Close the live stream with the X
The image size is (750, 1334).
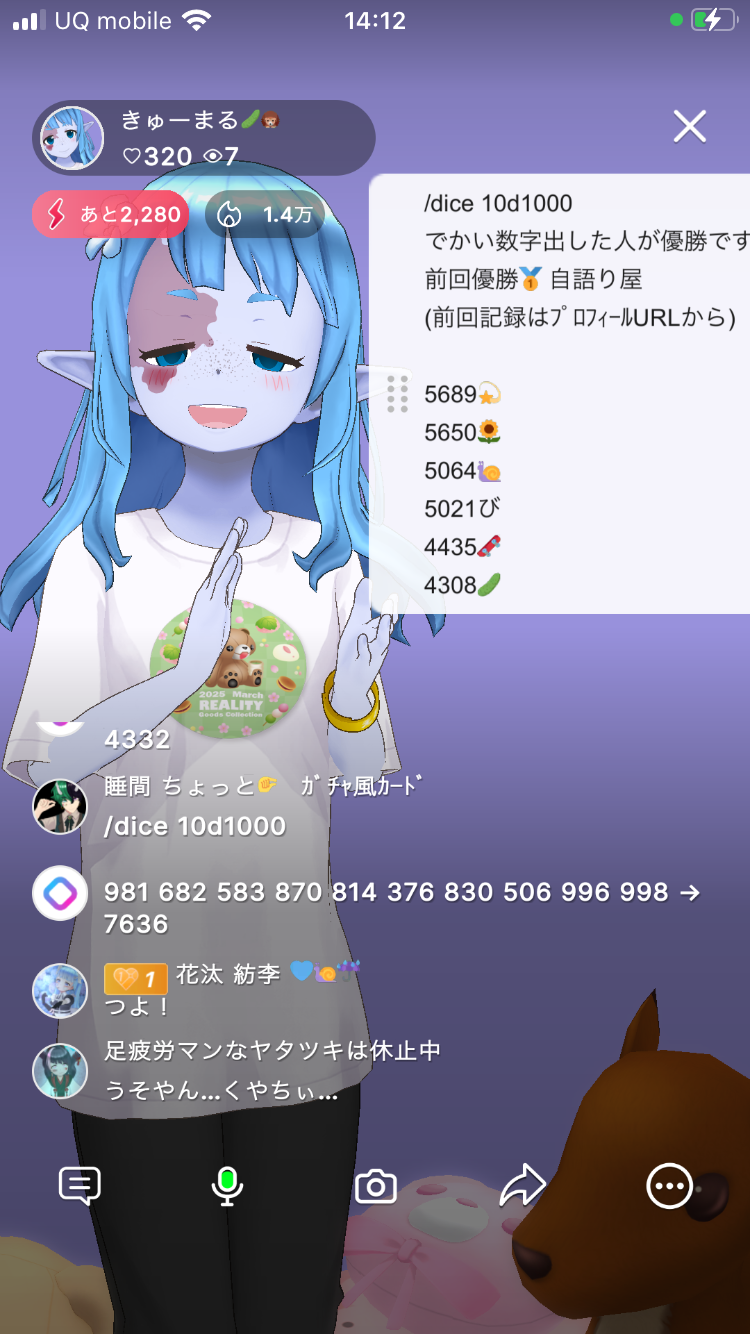(689, 127)
